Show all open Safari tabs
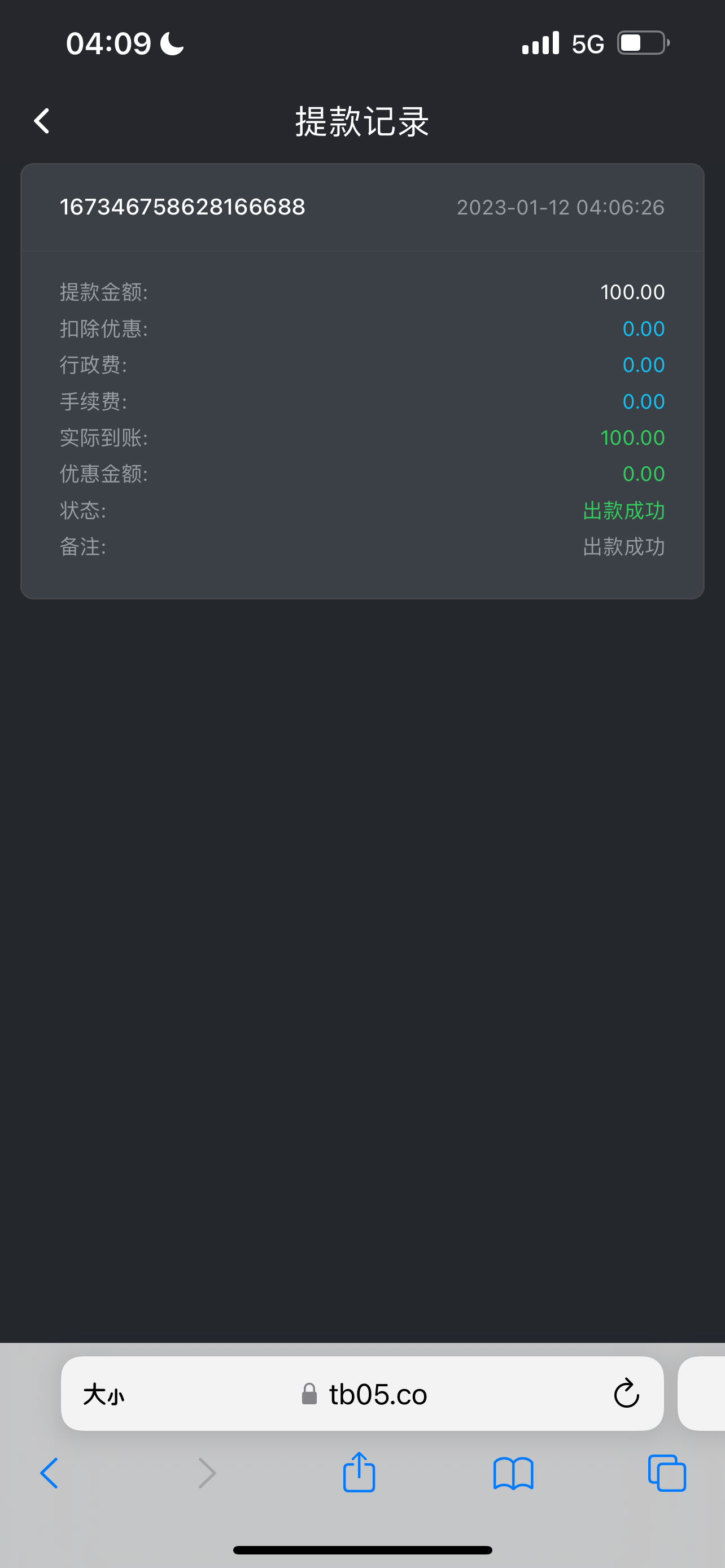This screenshot has height=1568, width=725. [x=667, y=1474]
